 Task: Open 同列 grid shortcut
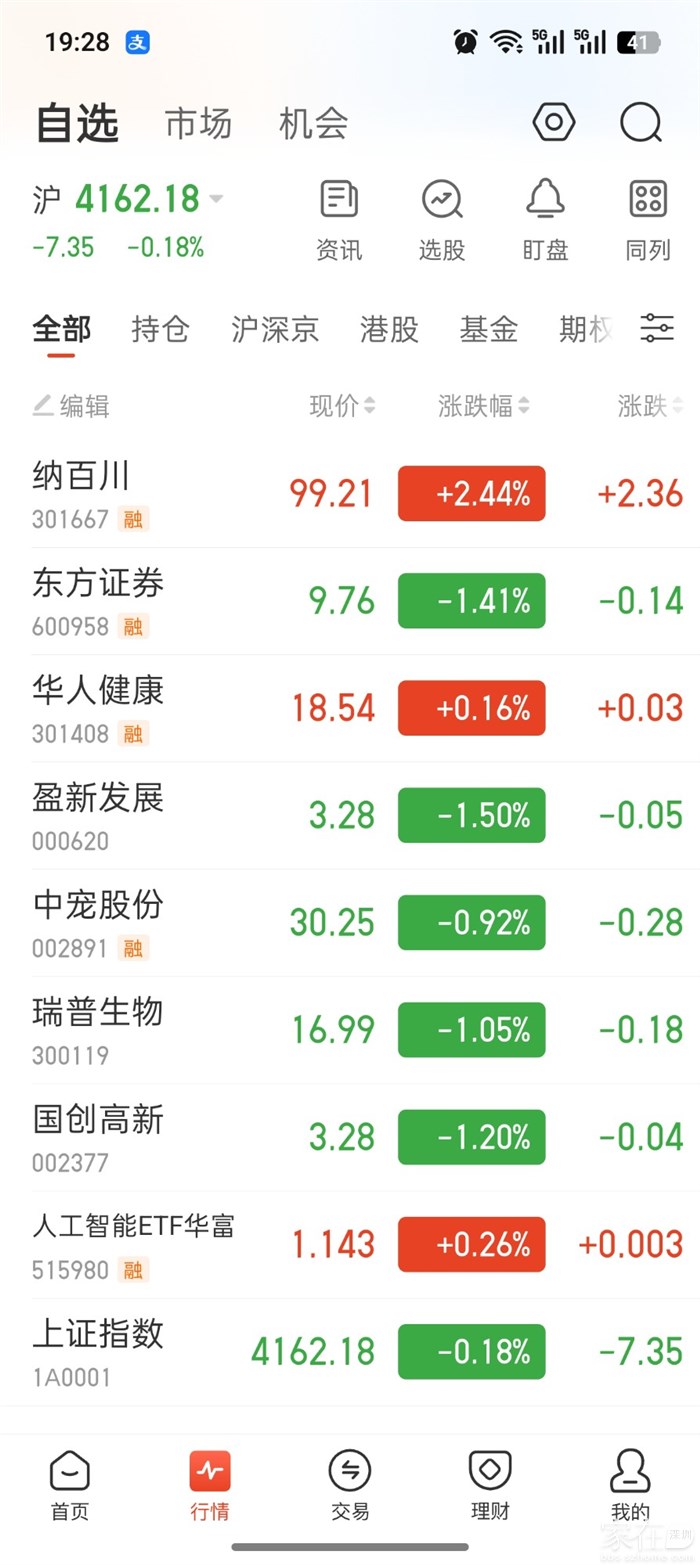coord(648,221)
